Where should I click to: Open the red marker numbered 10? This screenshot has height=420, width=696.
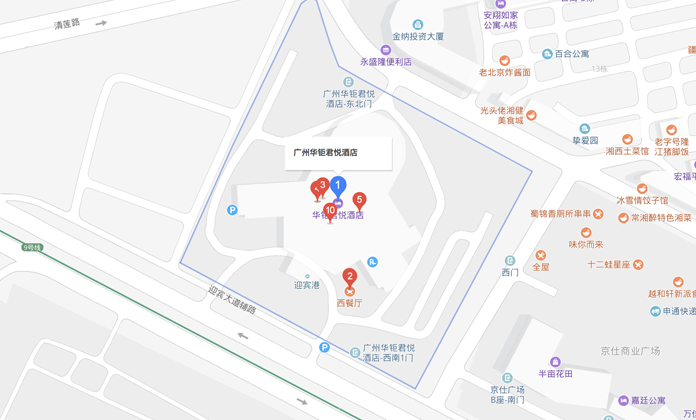[330, 211]
